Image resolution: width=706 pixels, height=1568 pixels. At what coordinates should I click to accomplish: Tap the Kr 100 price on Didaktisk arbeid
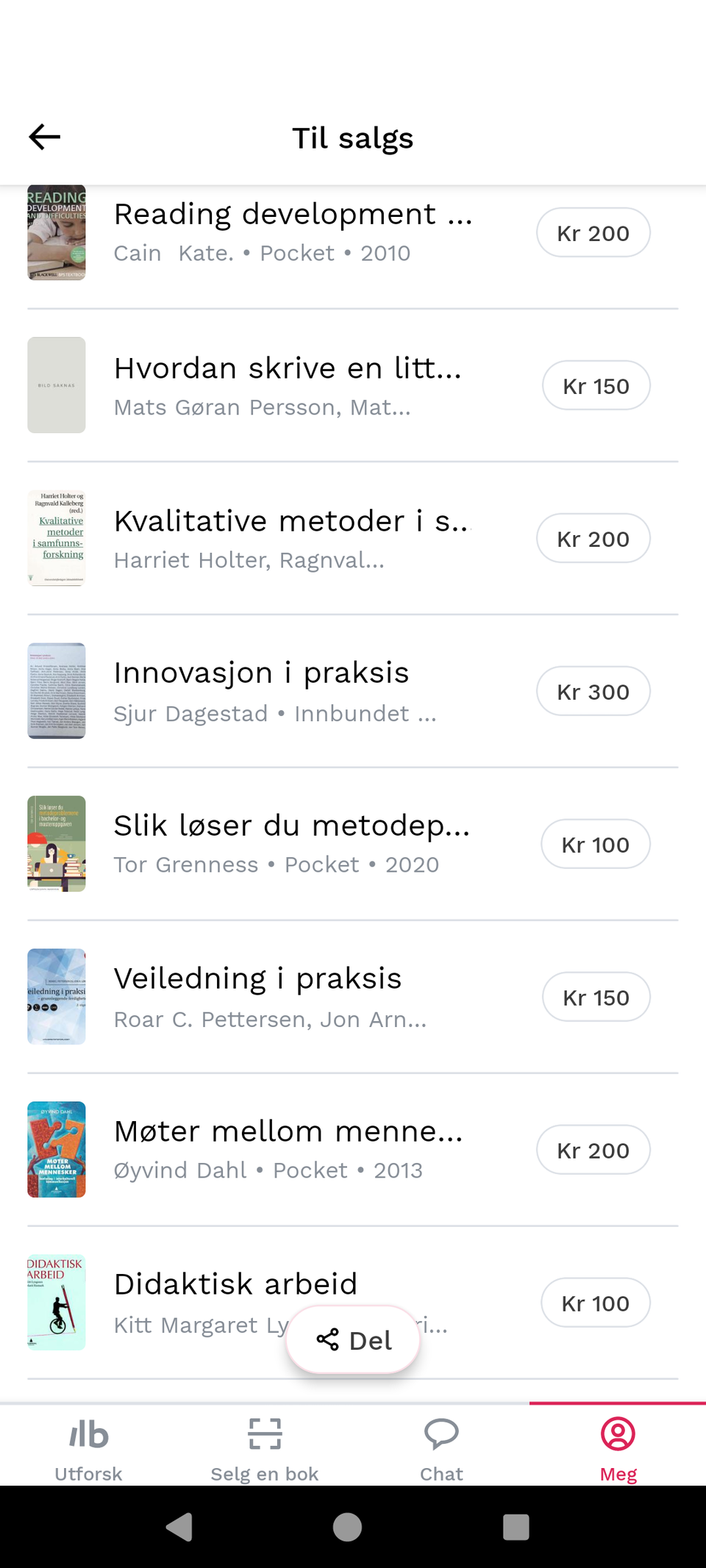tap(595, 1302)
